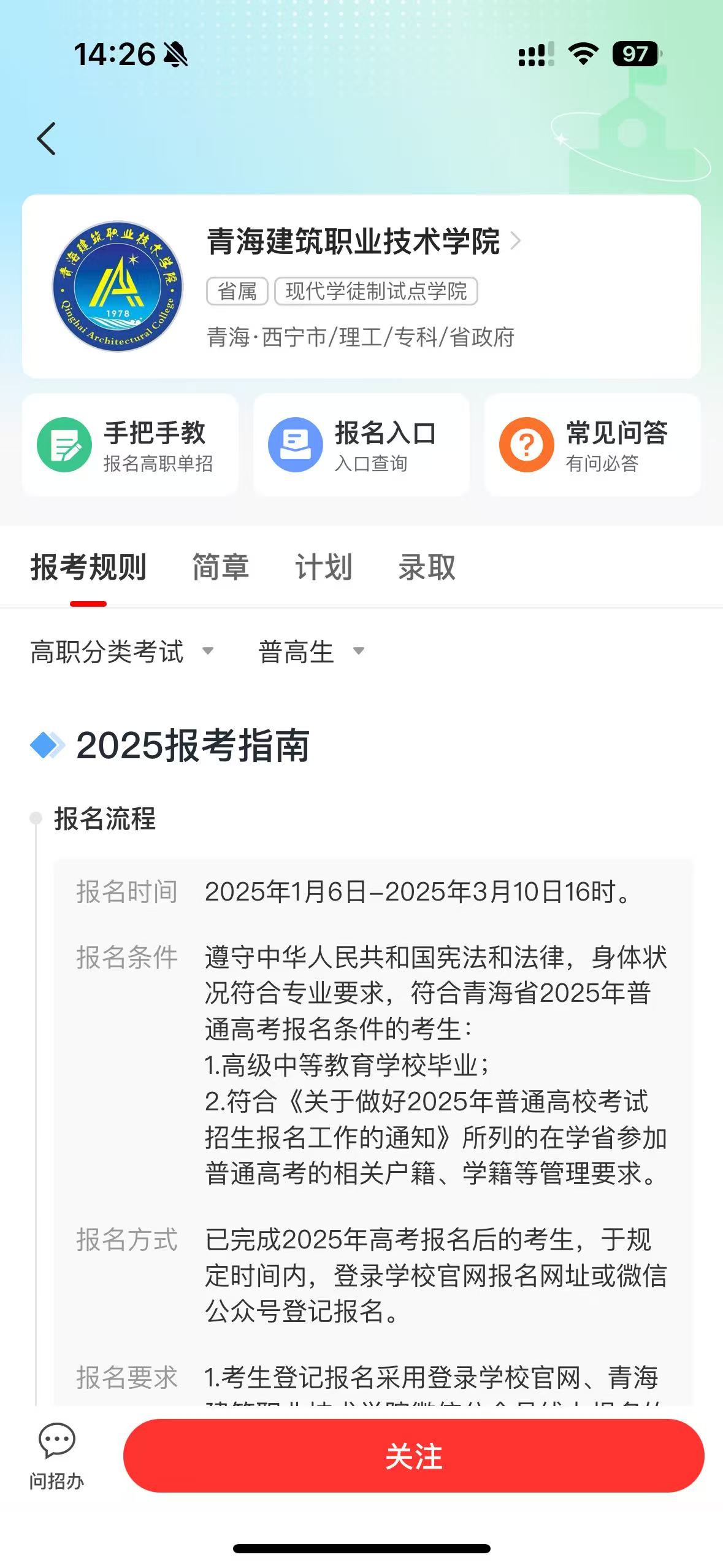Open 青海建筑职业技术学院 school details

[x=363, y=242]
